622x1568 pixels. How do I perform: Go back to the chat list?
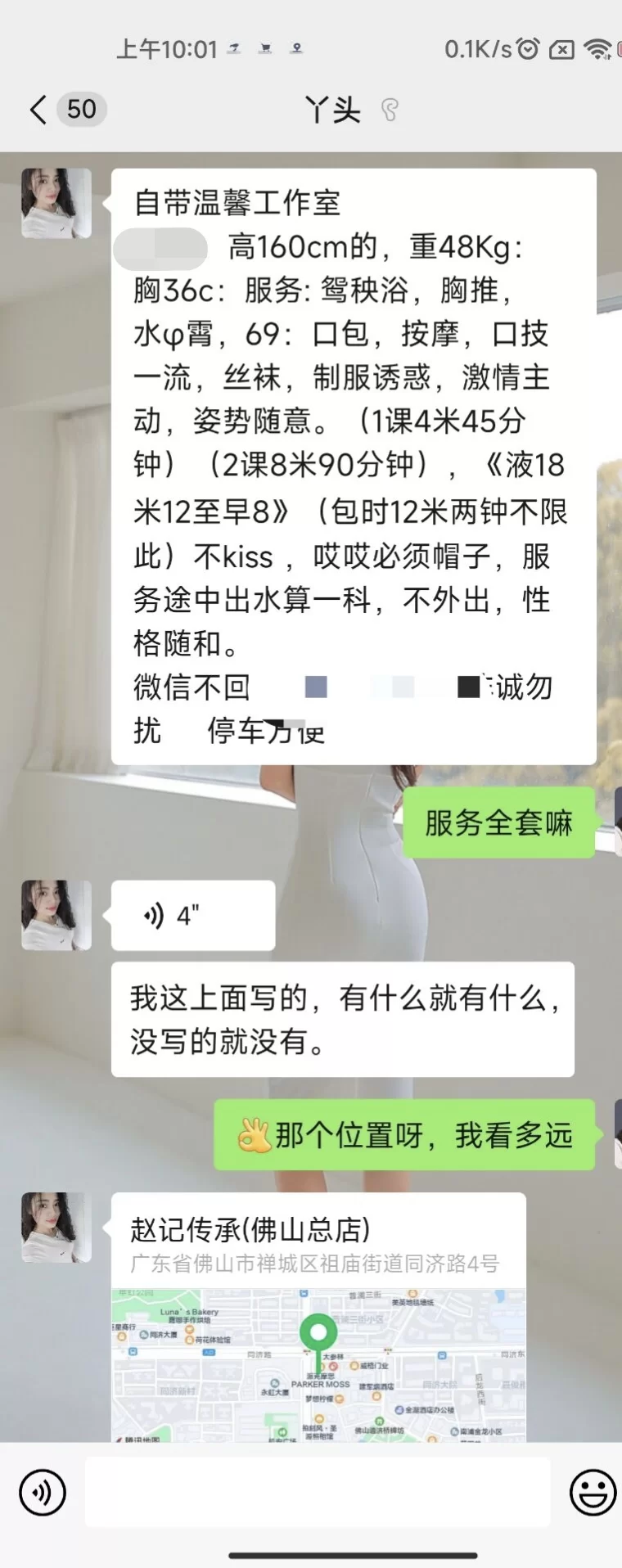pyautogui.click(x=38, y=109)
